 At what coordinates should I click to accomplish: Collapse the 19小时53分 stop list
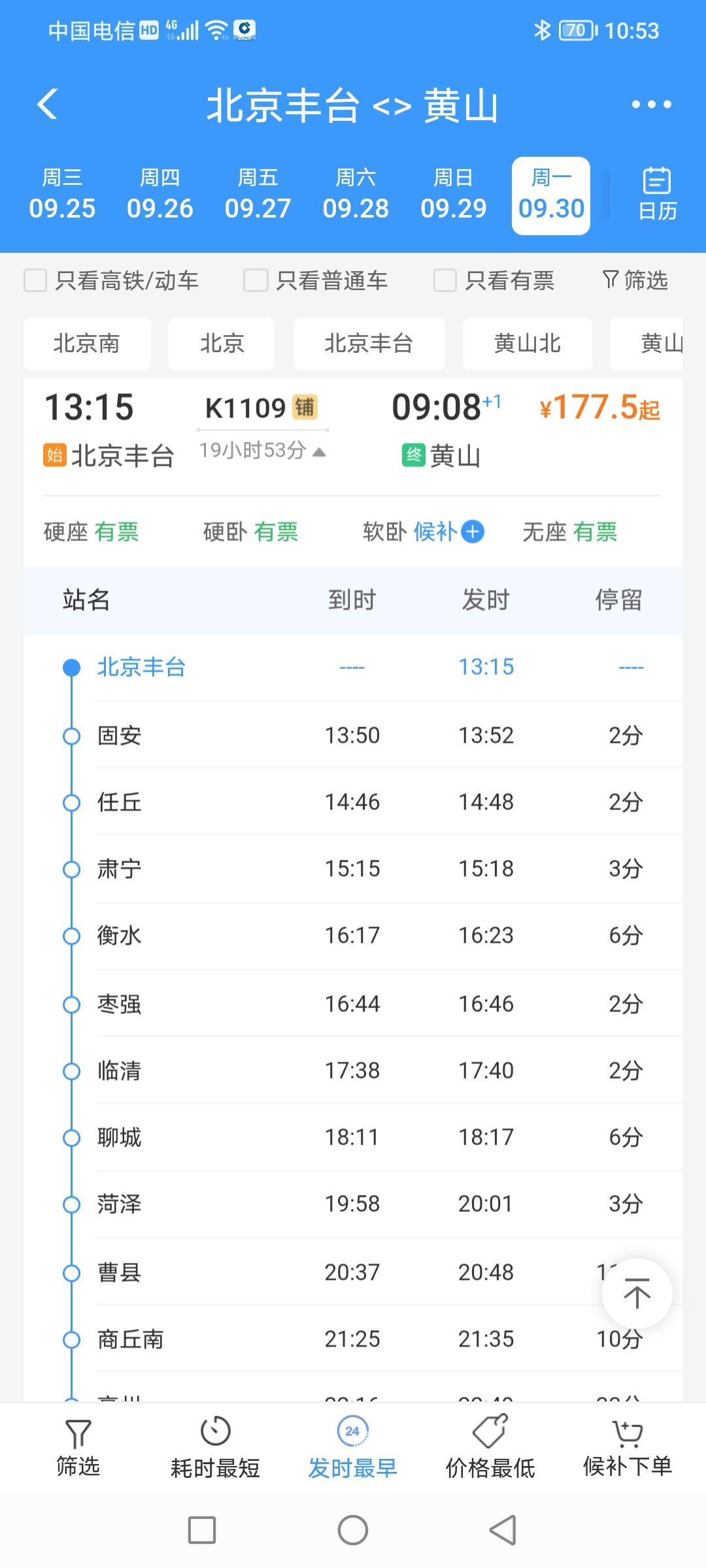(262, 450)
